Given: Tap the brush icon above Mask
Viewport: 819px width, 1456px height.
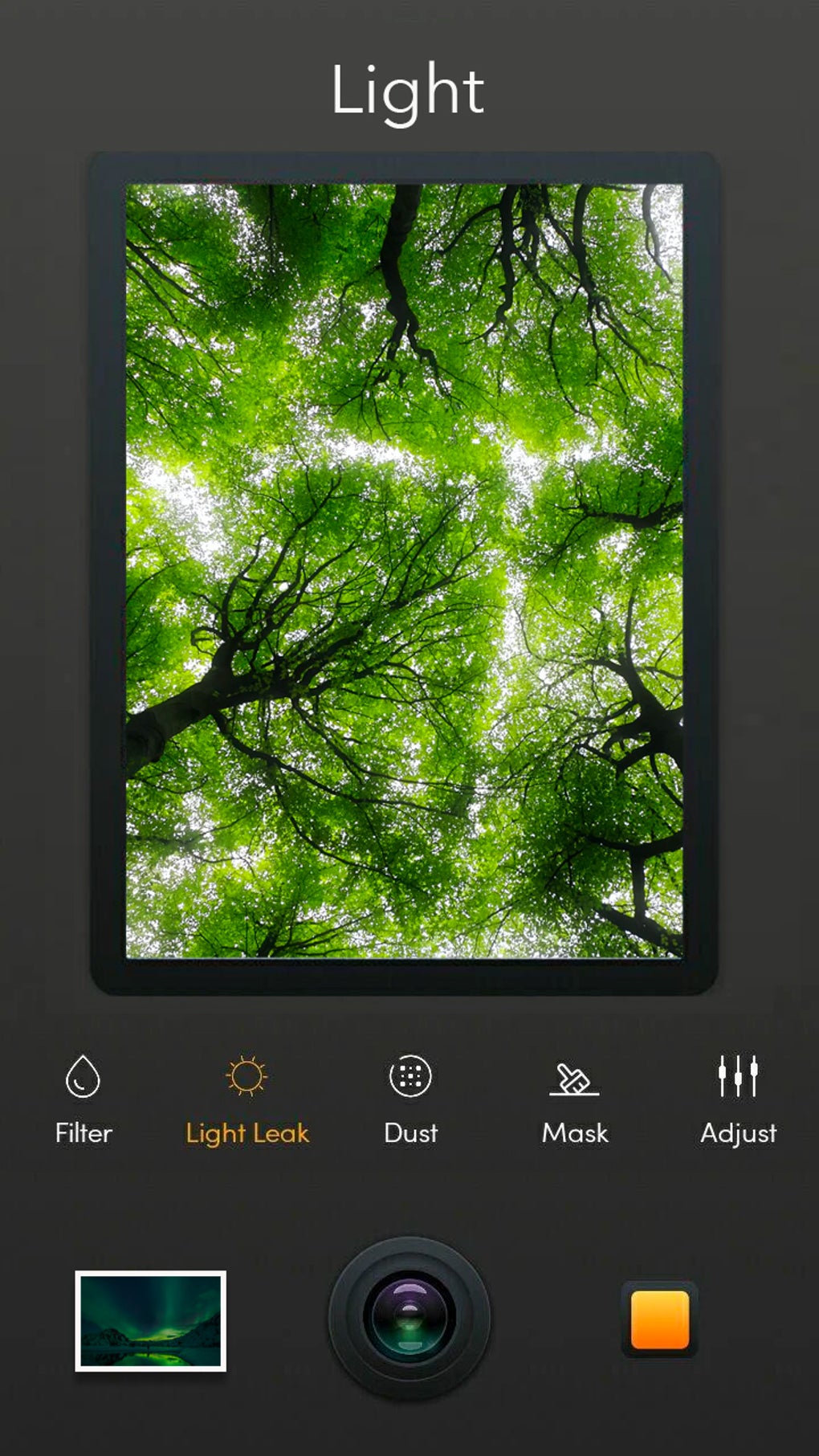Looking at the screenshot, I should coord(573,1076).
